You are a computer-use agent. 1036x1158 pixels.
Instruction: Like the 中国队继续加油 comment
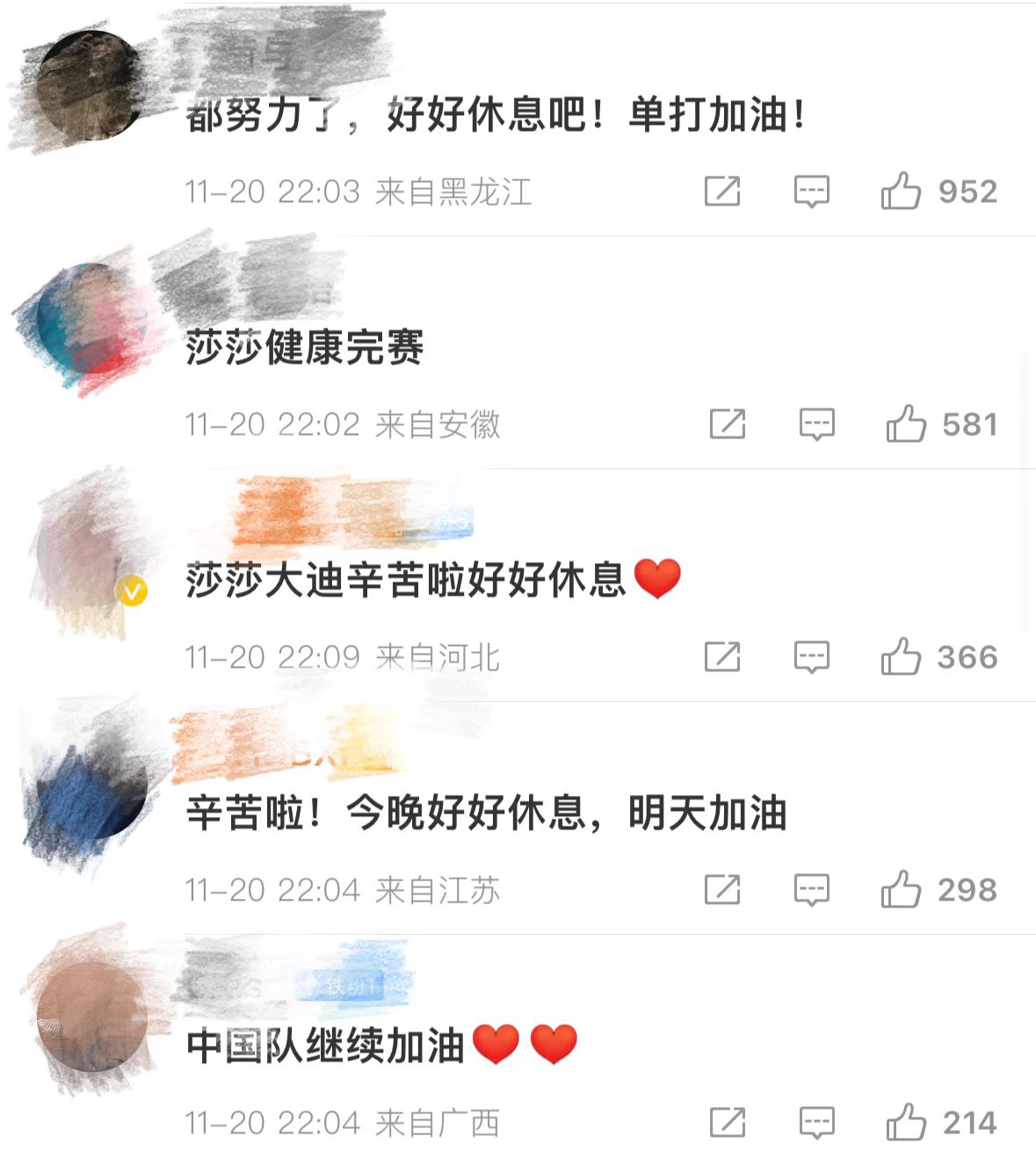[905, 1122]
